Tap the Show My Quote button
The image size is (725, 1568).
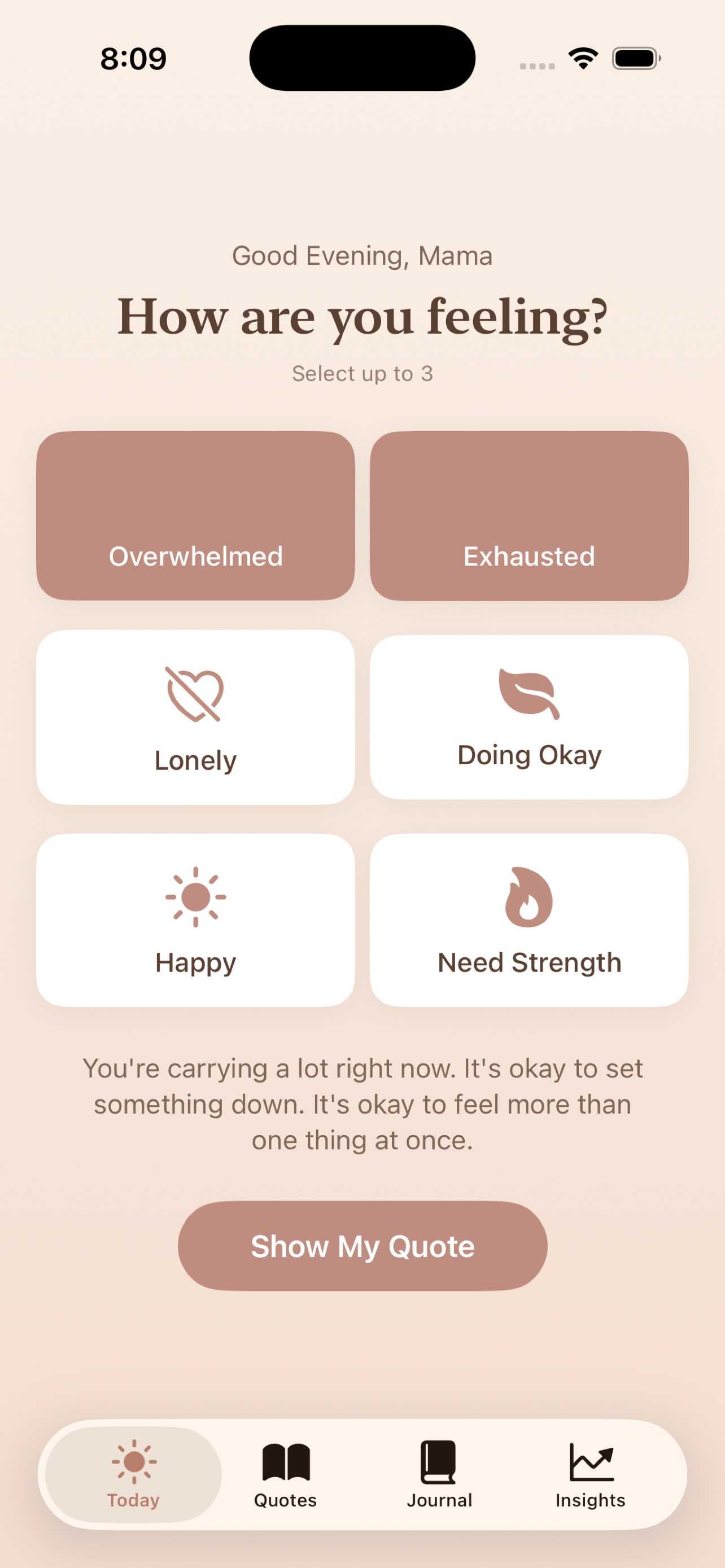(x=362, y=1245)
